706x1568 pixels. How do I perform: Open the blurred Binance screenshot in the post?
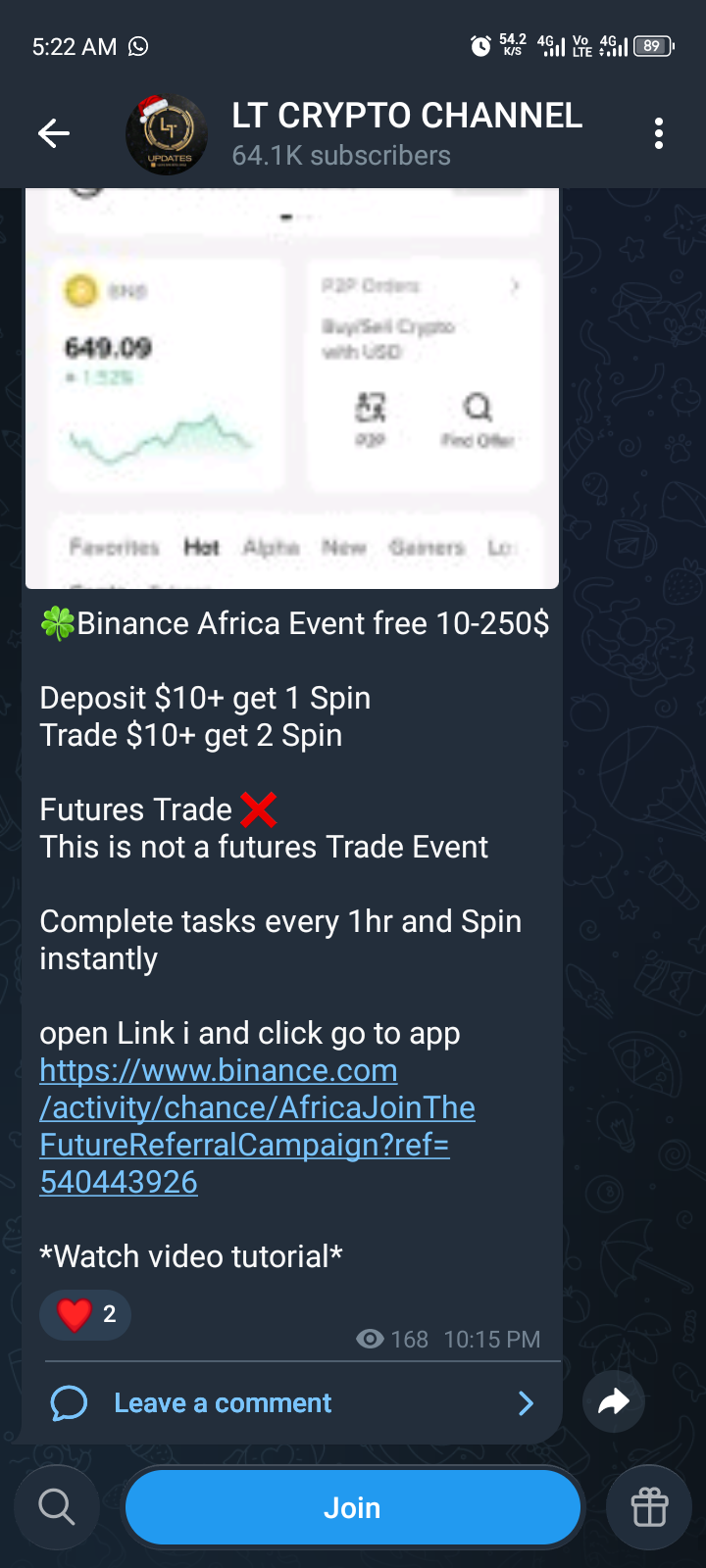pyautogui.click(x=291, y=388)
